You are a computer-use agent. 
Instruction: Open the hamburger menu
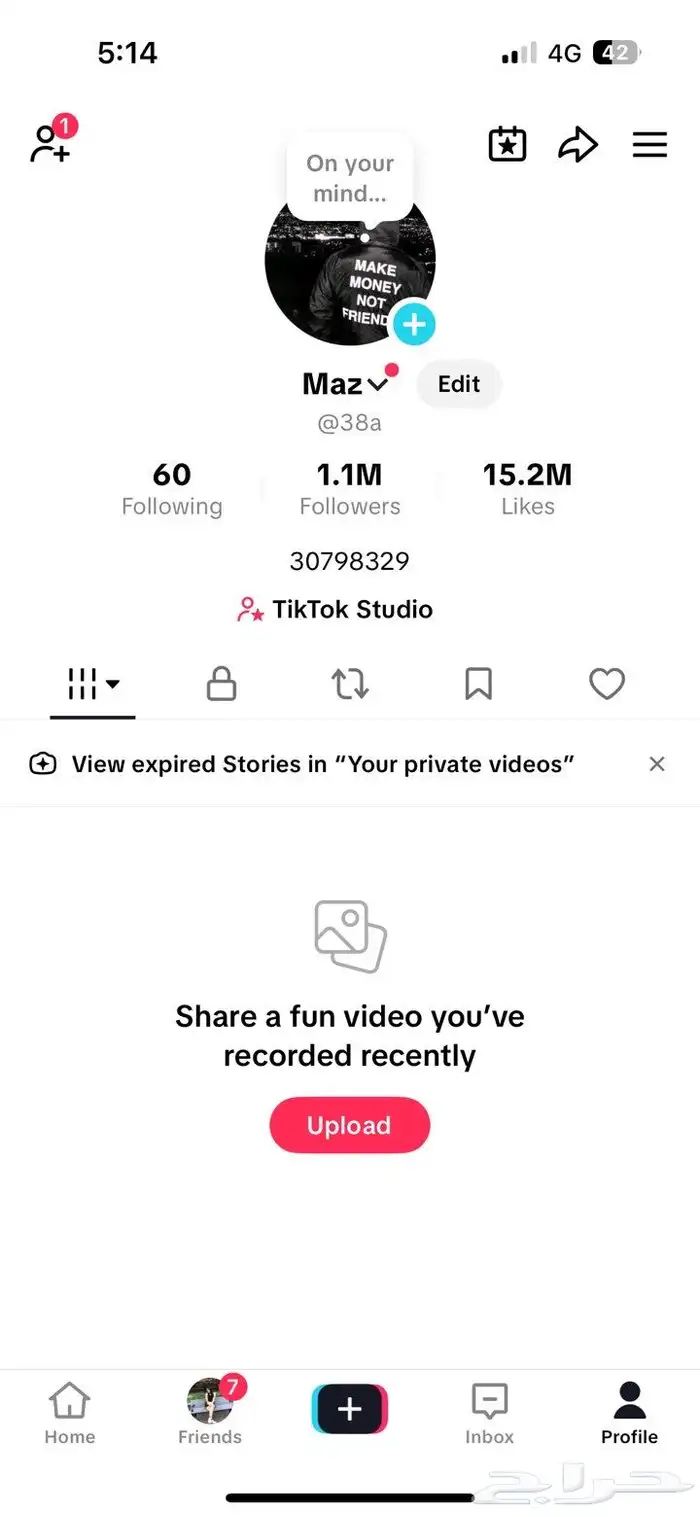point(649,146)
